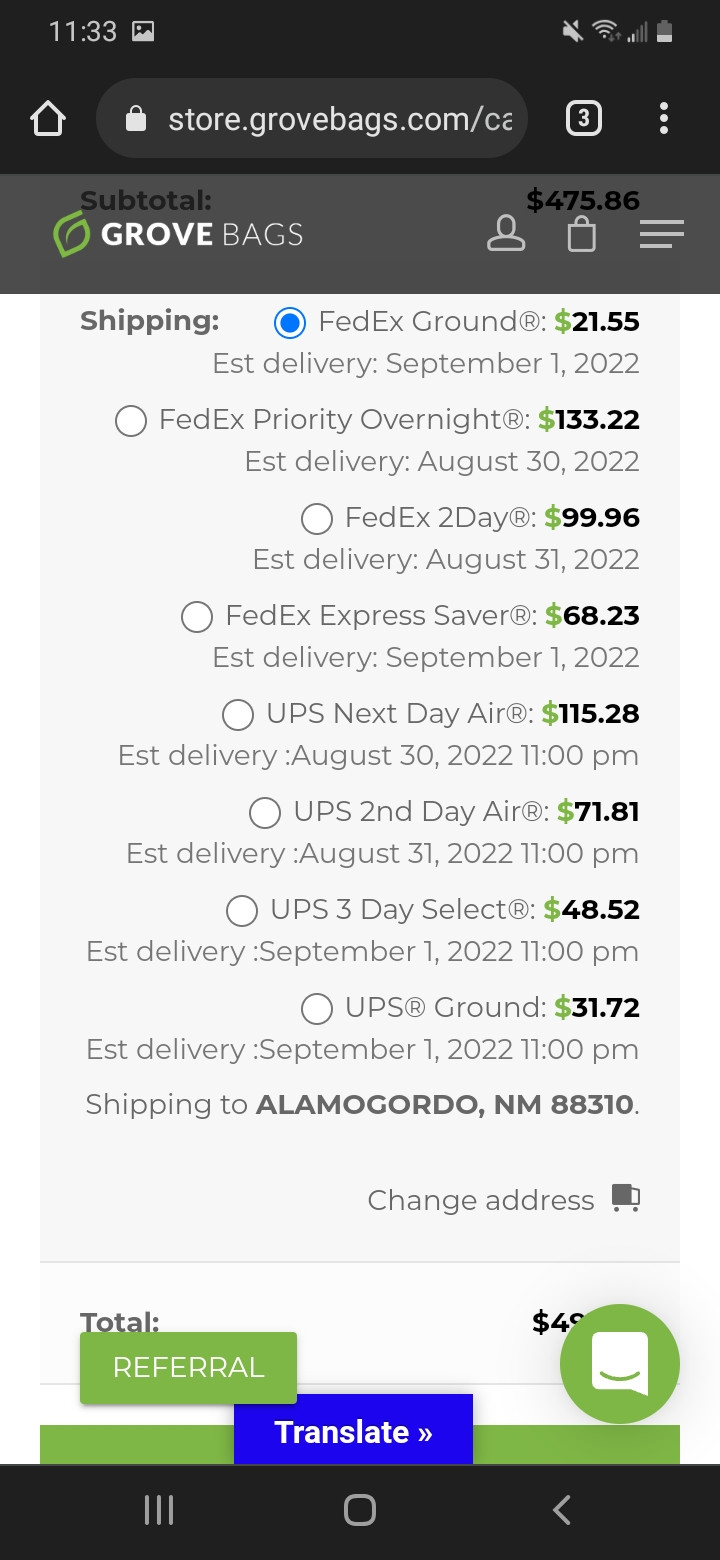Select UPS 3 Day Select shipping
This screenshot has width=720, height=1560.
(242, 911)
